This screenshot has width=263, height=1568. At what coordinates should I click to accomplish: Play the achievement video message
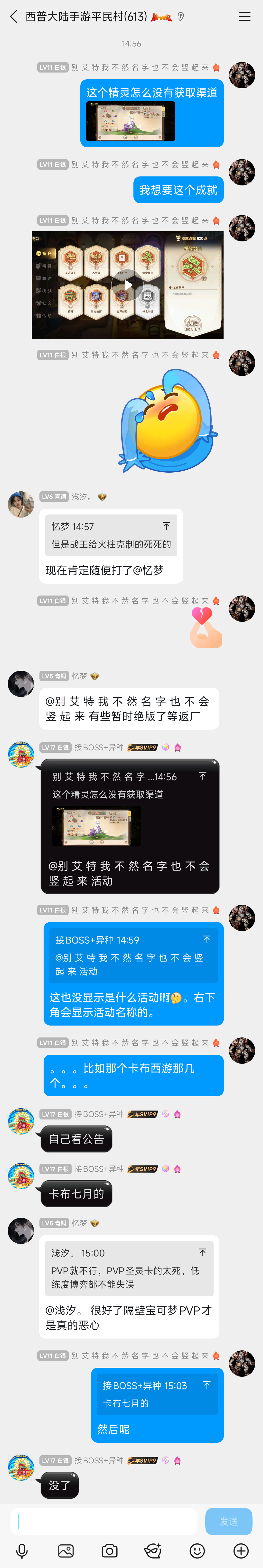(x=127, y=285)
